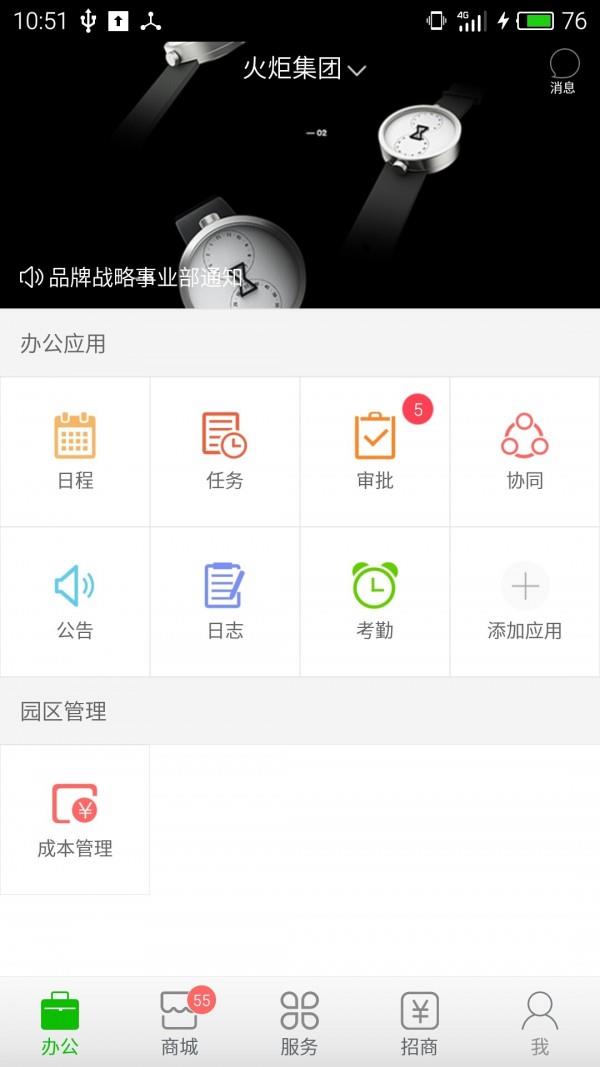The height and width of the screenshot is (1067, 600).
Task: Switch to the 服务 tab
Action: pos(300,1023)
